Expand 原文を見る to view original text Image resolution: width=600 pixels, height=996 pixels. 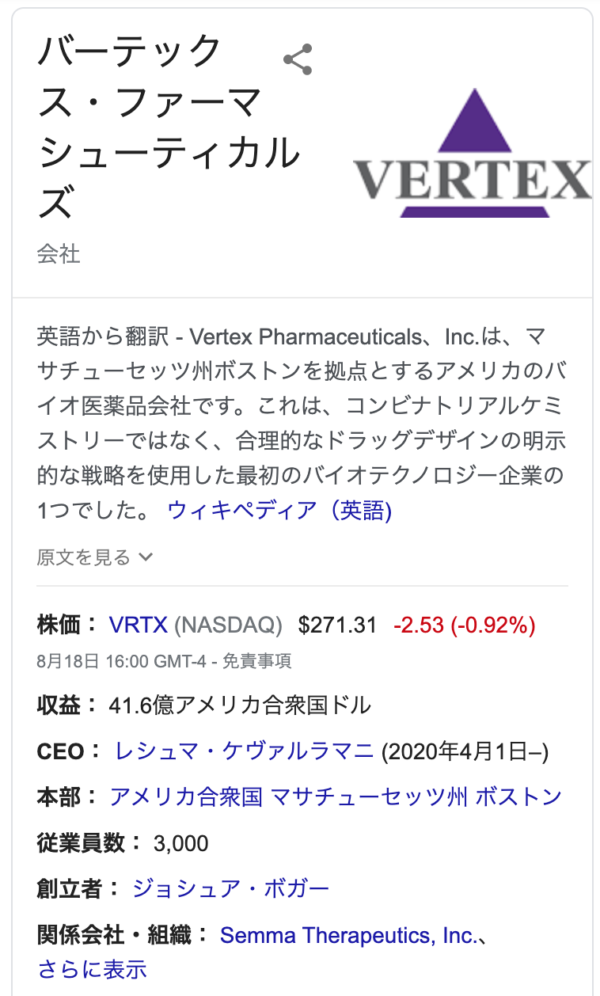coord(95,557)
